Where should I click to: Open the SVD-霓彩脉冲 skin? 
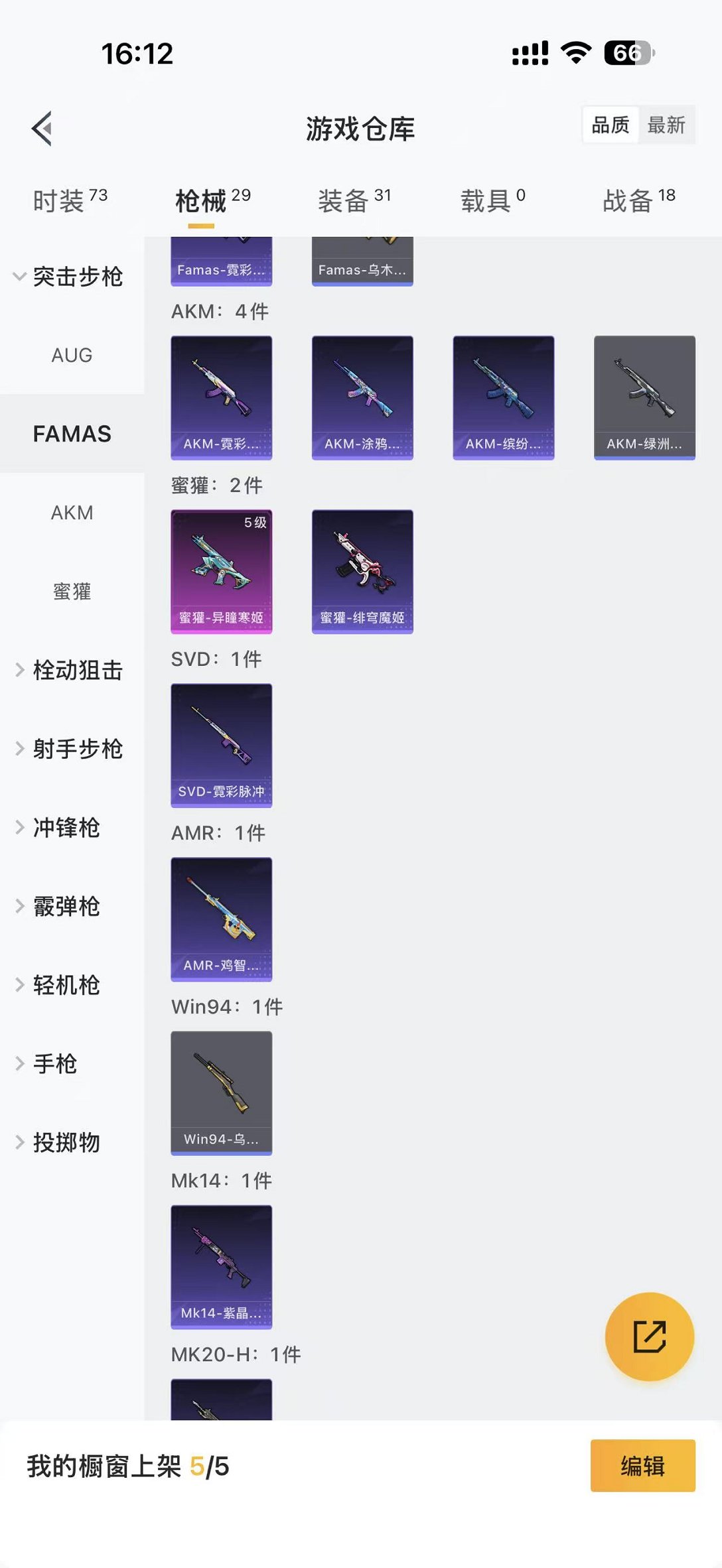pyautogui.click(x=221, y=745)
